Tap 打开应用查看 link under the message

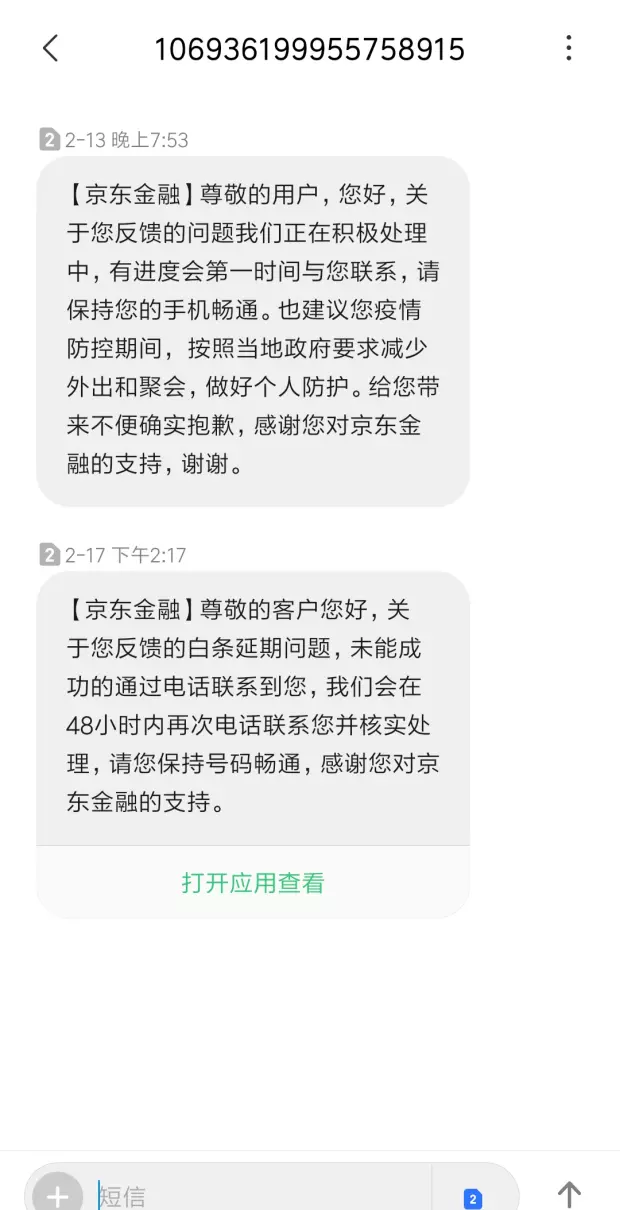pos(253,882)
